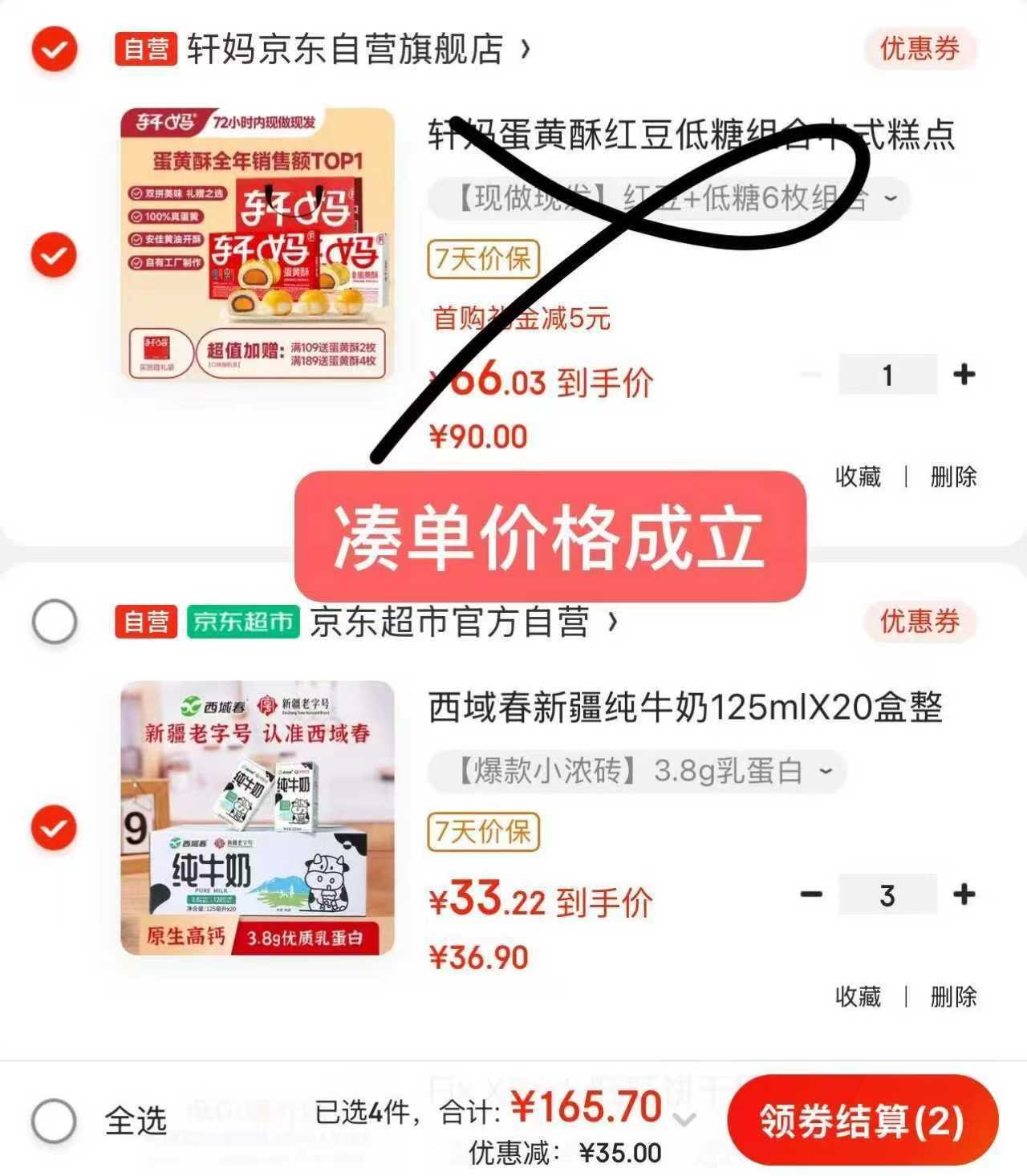
Task: Tick the 全选 select-all checkbox
Action: [55, 1120]
